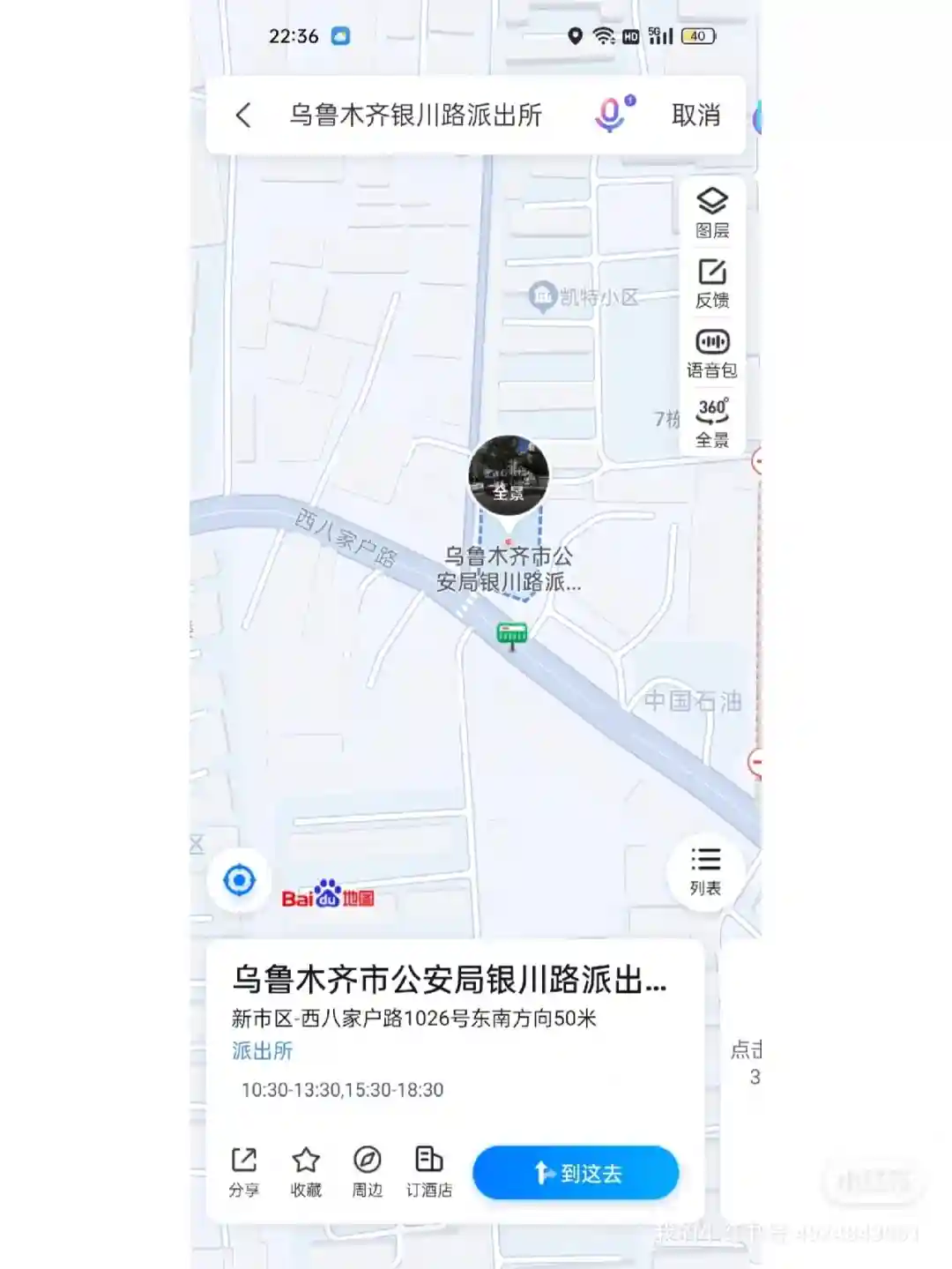This screenshot has width=952, height=1269.
Task: Select the 凯特小区 point on the map
Action: tap(542, 296)
